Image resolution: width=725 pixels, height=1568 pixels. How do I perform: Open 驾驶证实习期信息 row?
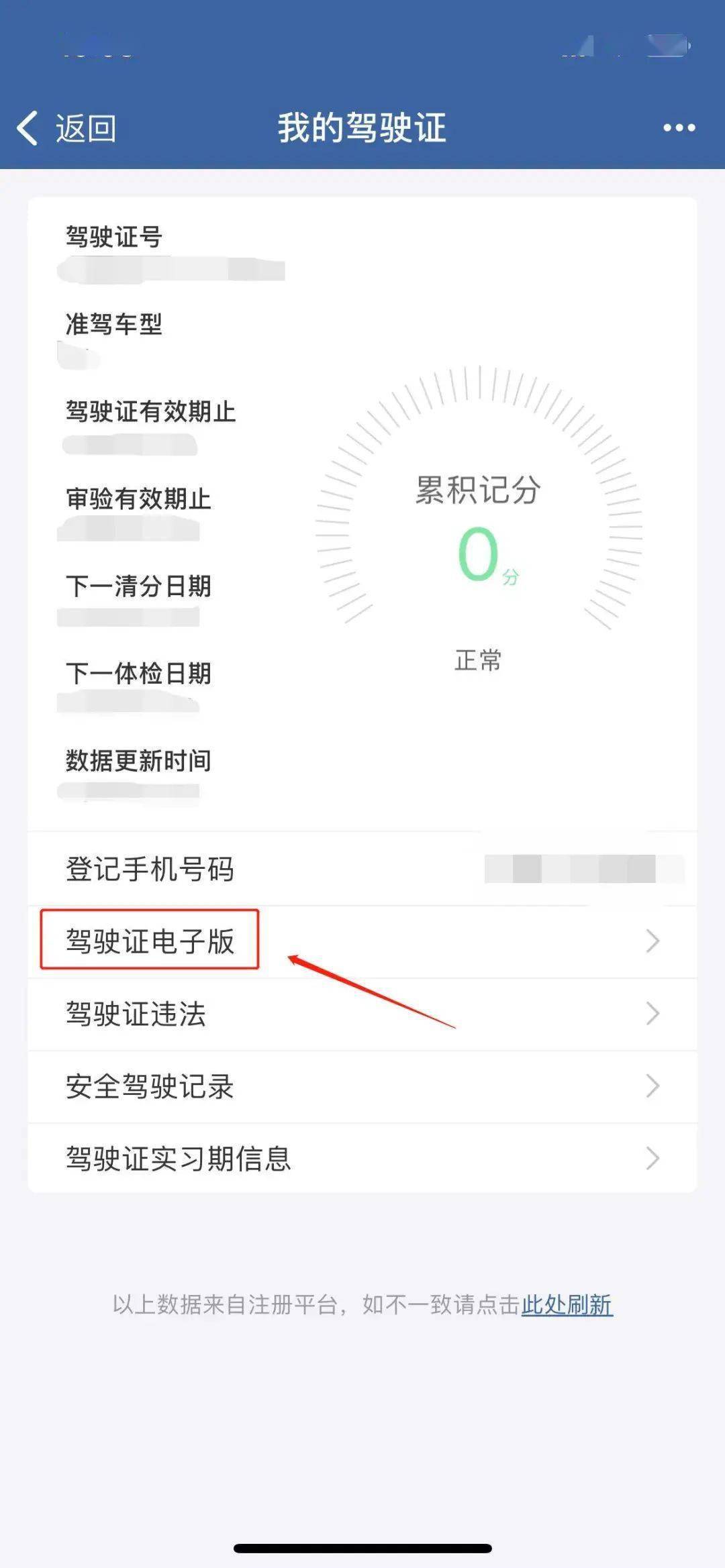click(x=362, y=1159)
